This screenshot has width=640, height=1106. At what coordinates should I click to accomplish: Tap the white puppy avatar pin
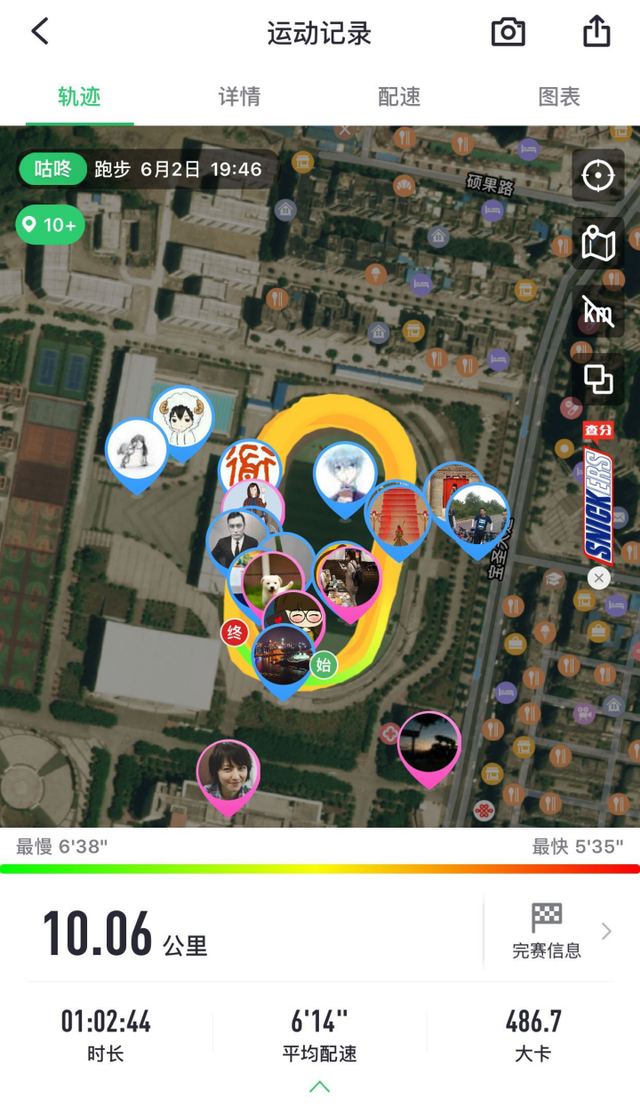click(x=270, y=582)
